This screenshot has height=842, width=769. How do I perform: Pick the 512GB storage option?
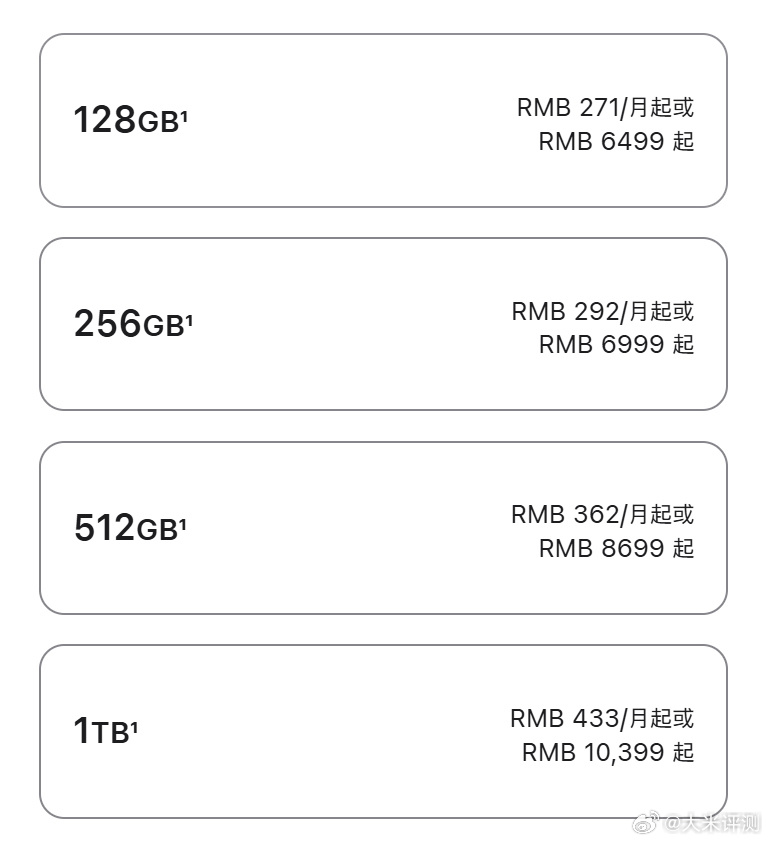click(x=383, y=528)
